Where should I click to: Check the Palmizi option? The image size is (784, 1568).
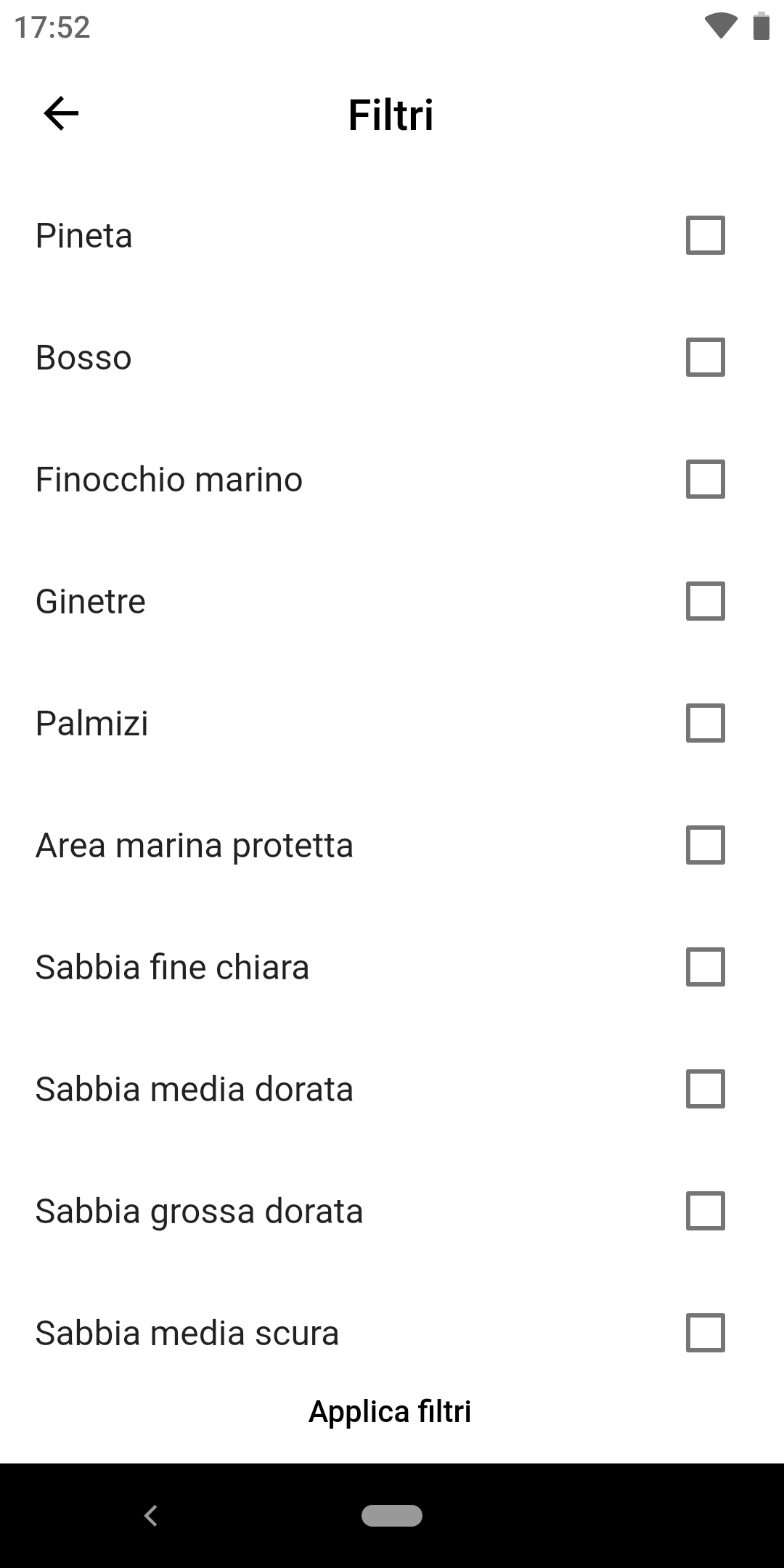pos(705,723)
